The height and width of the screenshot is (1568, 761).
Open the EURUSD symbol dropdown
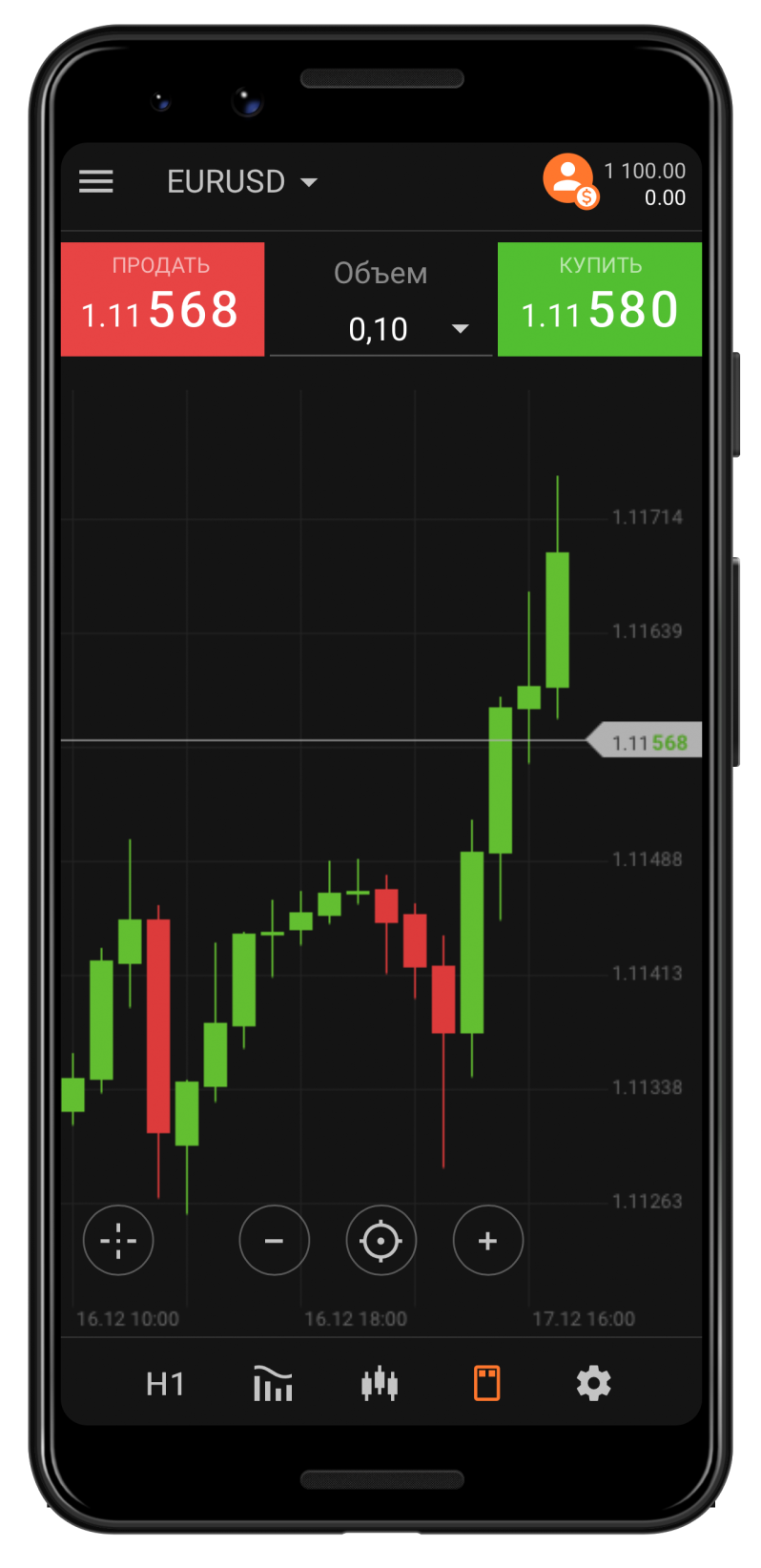pos(242,181)
